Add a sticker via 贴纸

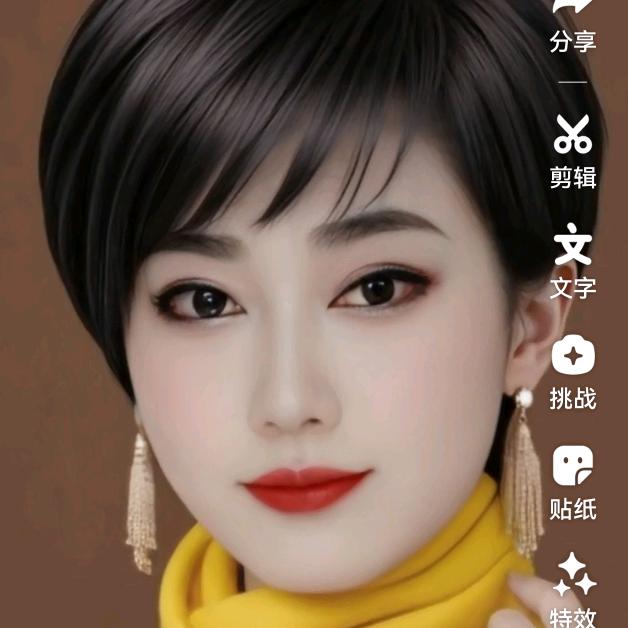pos(573,481)
